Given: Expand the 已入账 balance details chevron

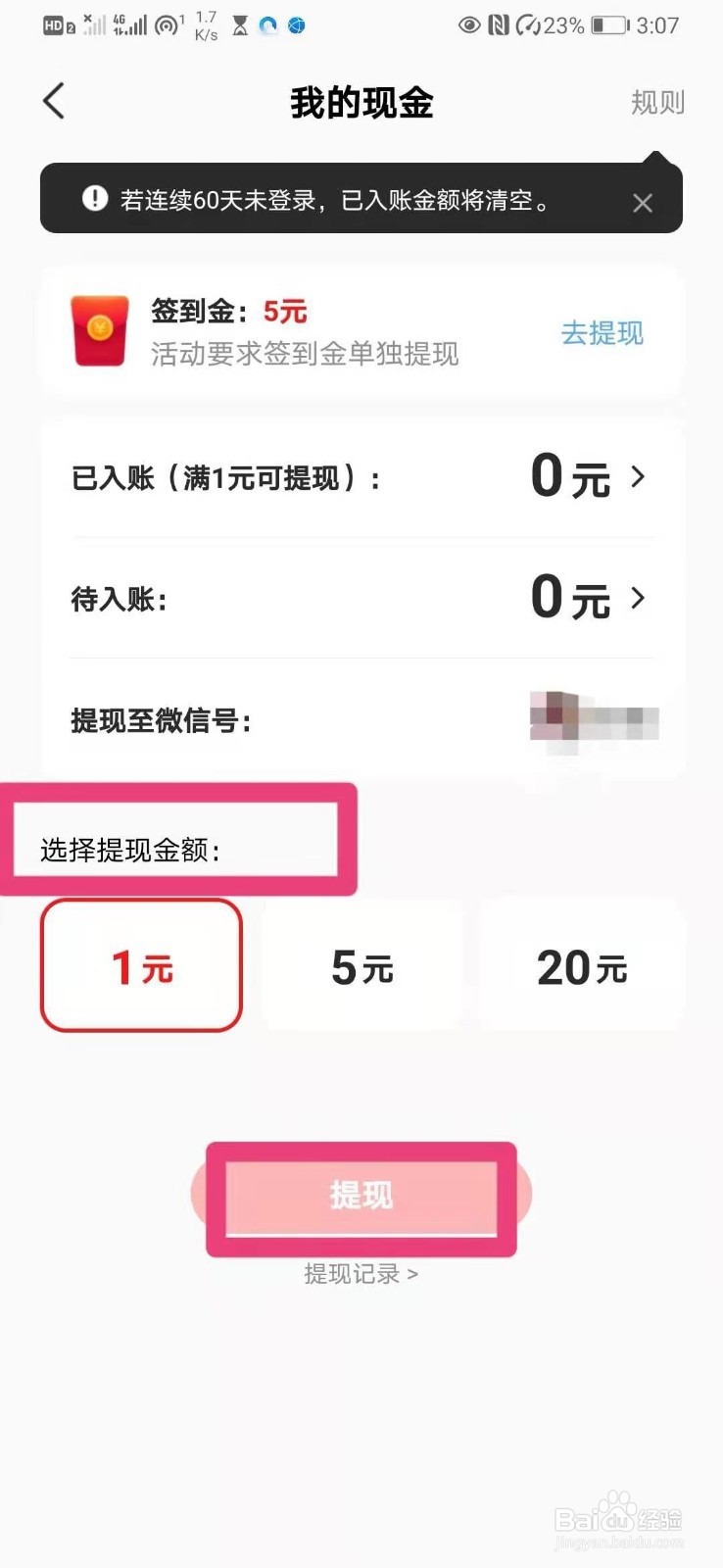Looking at the screenshot, I should coord(639,477).
